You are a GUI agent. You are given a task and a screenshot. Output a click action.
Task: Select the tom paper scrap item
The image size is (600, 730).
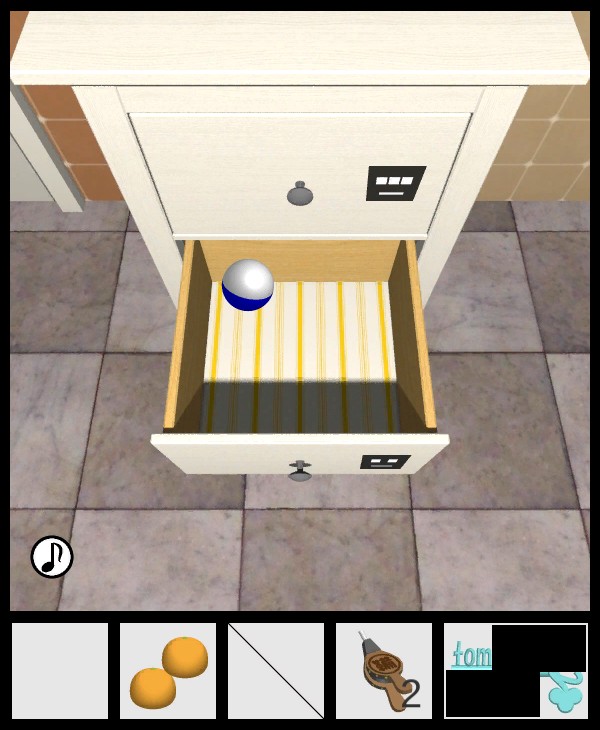516,671
